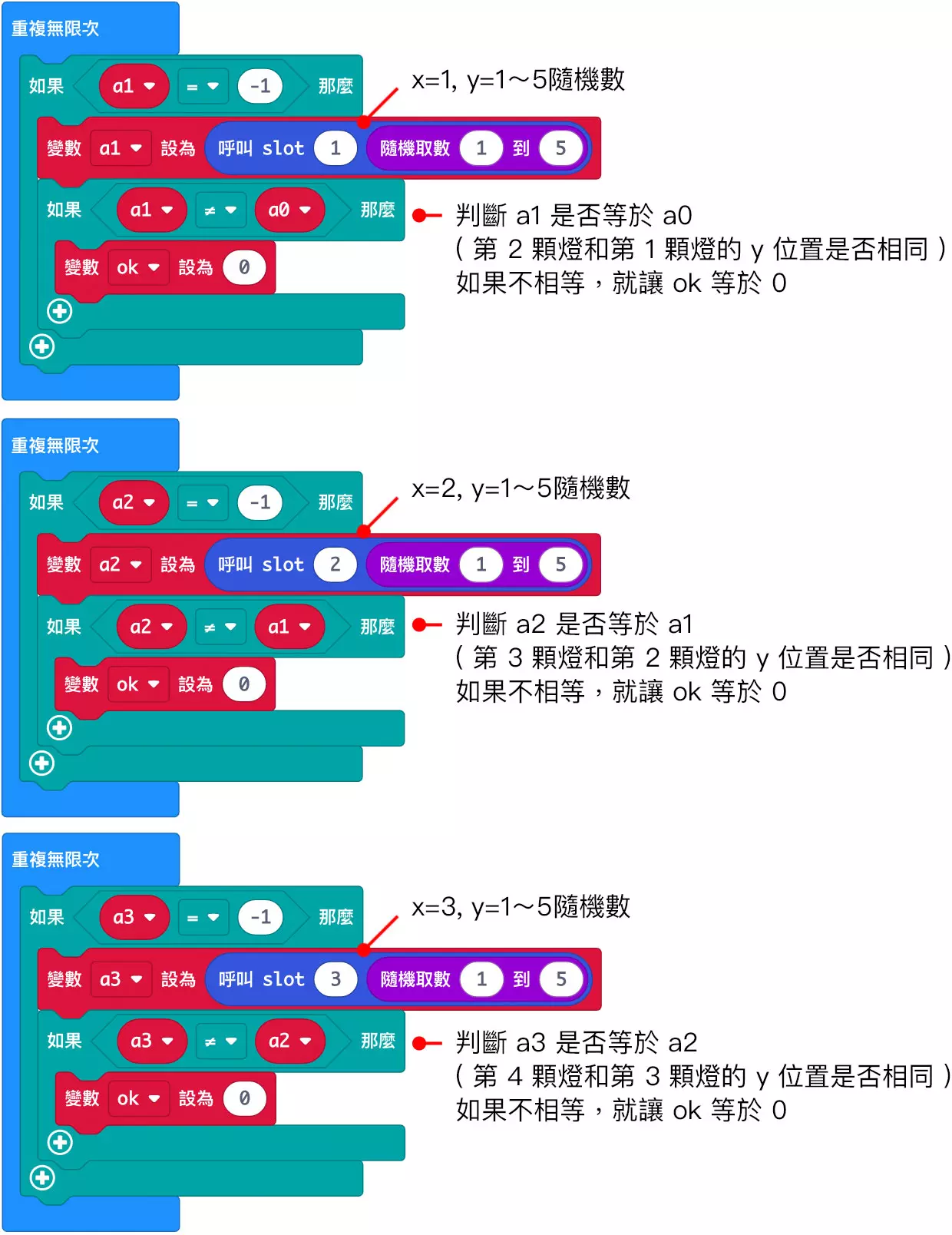The height and width of the screenshot is (1235, 952).
Task: Expand the outer if block in the first loop
Action: tap(40, 346)
